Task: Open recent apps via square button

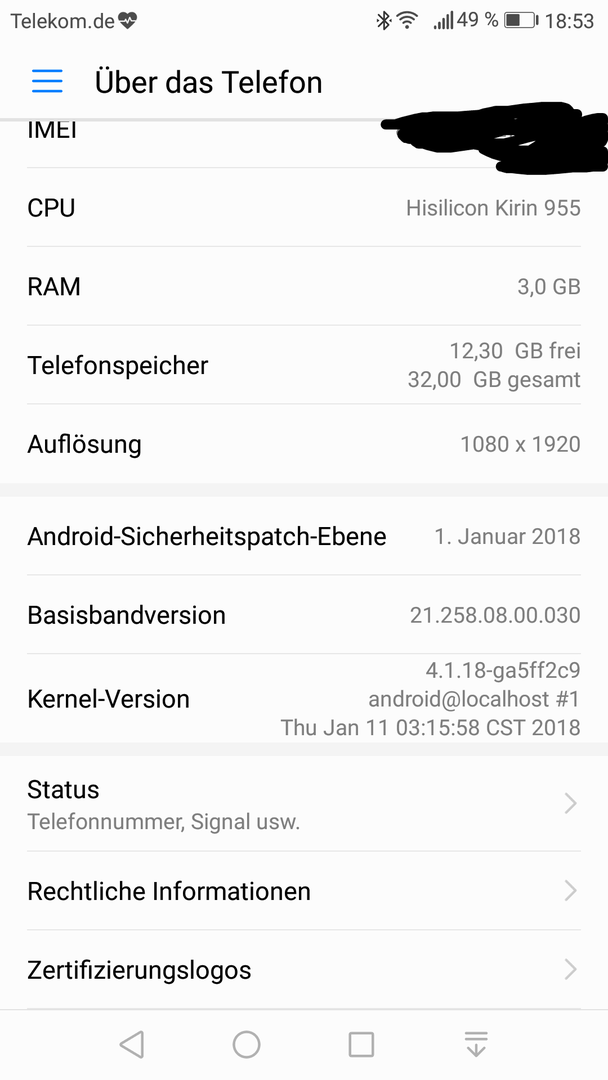Action: 361,1045
